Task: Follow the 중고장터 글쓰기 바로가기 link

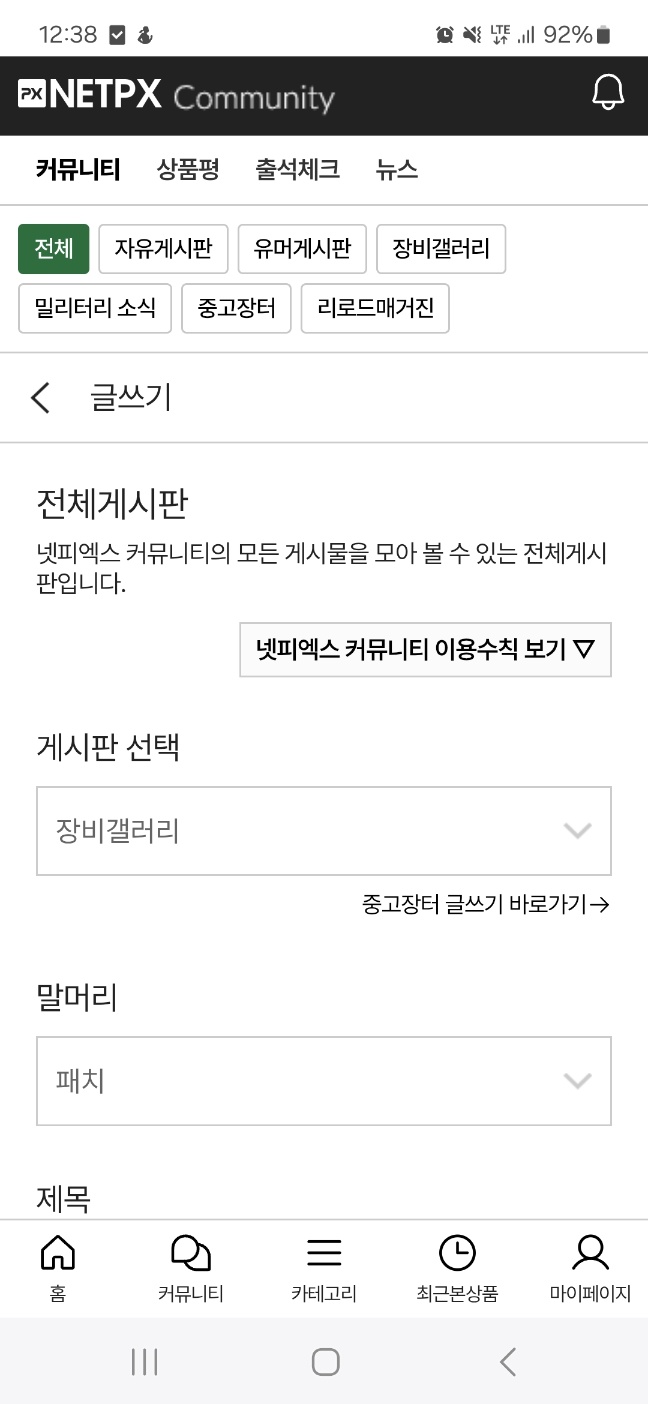Action: (x=486, y=905)
